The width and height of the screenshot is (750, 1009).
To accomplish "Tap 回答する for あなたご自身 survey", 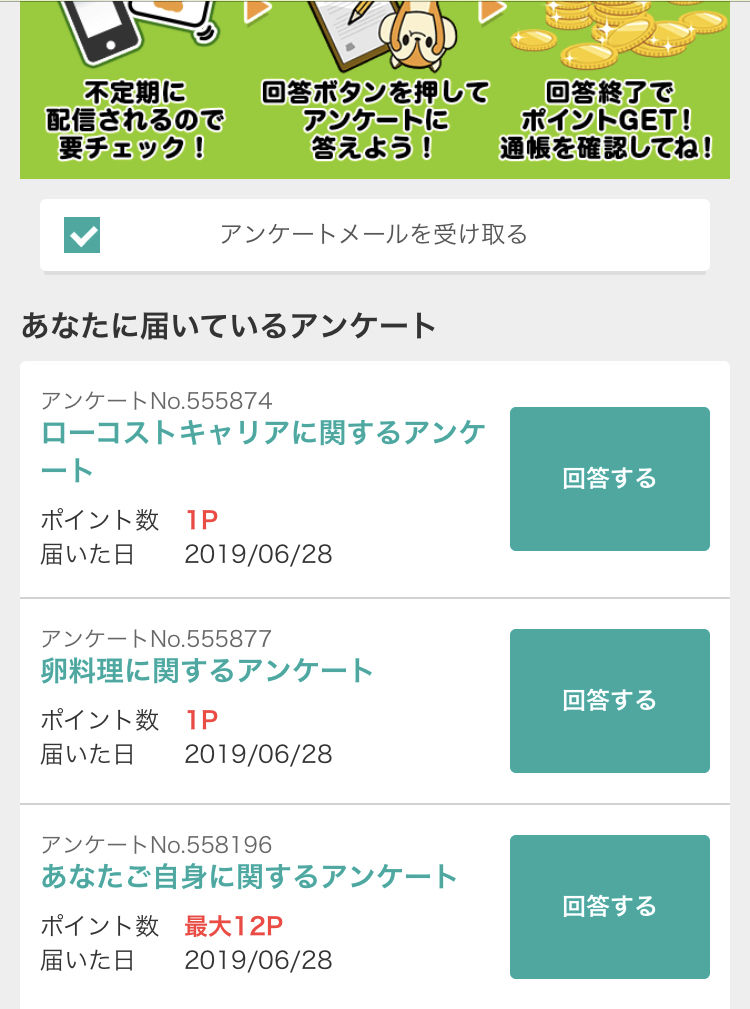I will 609,907.
